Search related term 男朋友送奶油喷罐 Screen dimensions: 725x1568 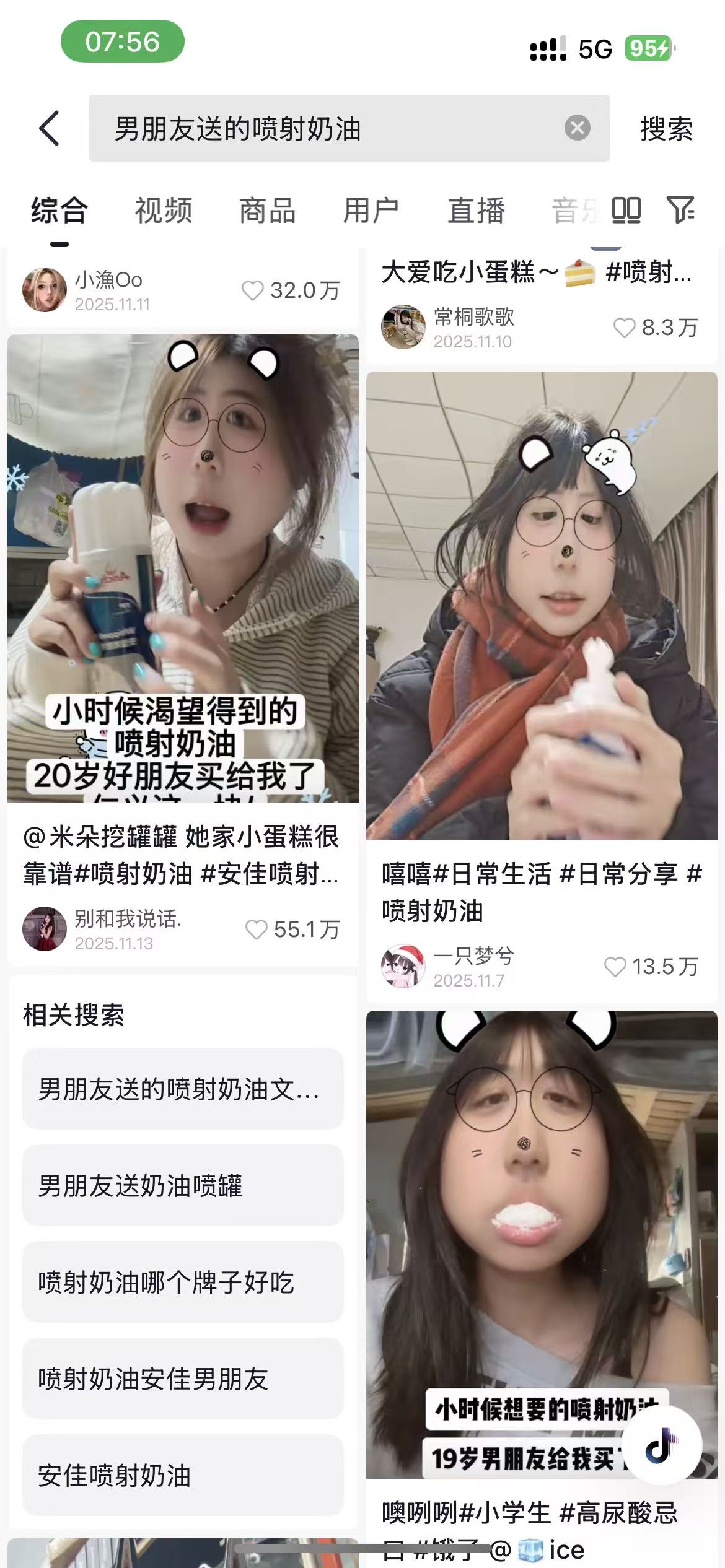[183, 1186]
